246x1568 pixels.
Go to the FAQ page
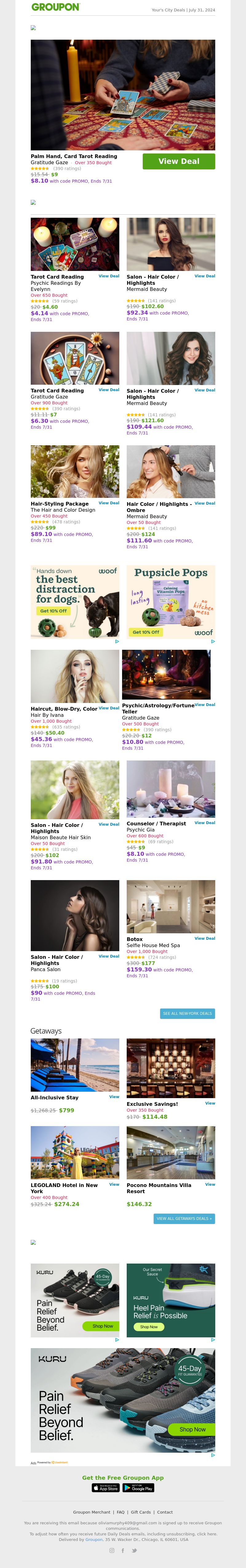(121, 1512)
